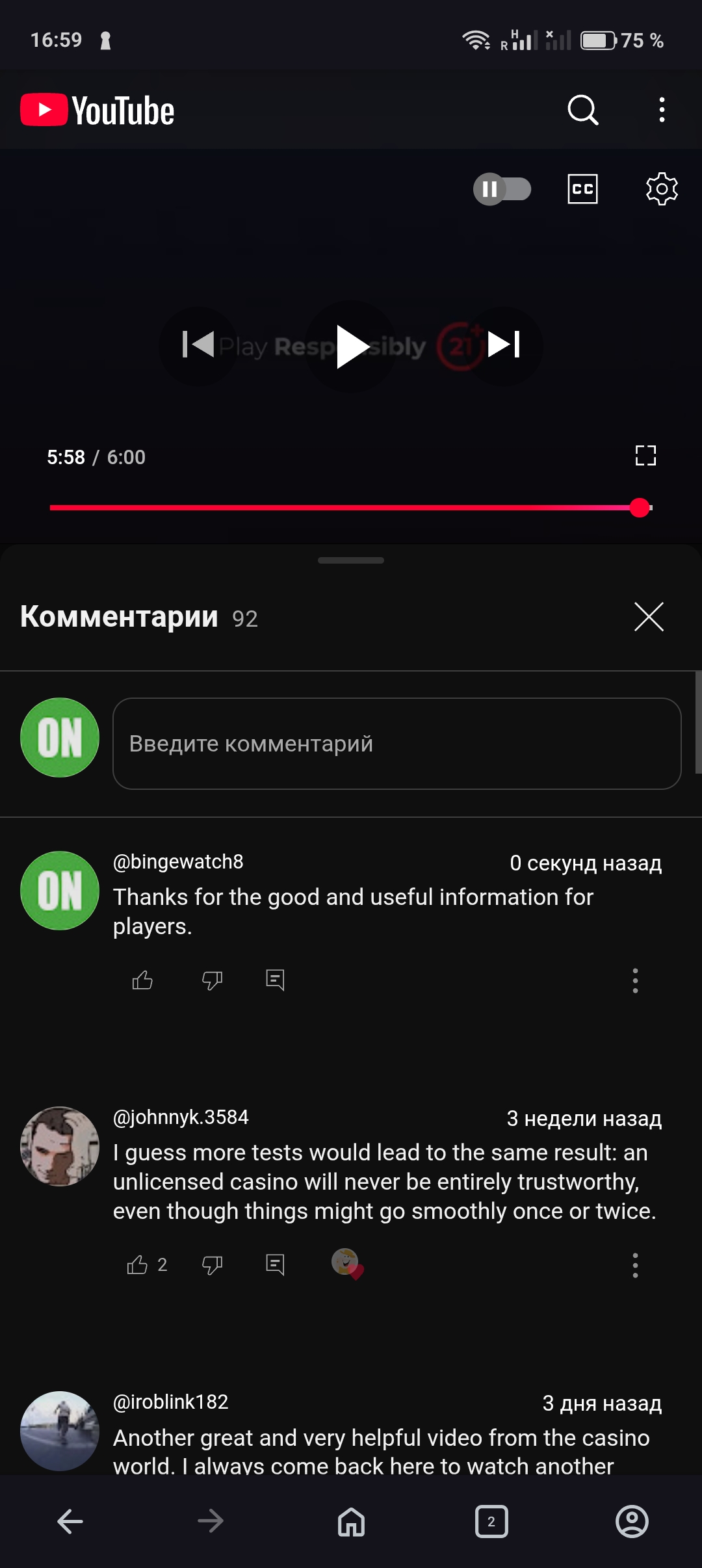702x1568 pixels.
Task: Like the comment by @bingewatch8
Action: (x=142, y=980)
